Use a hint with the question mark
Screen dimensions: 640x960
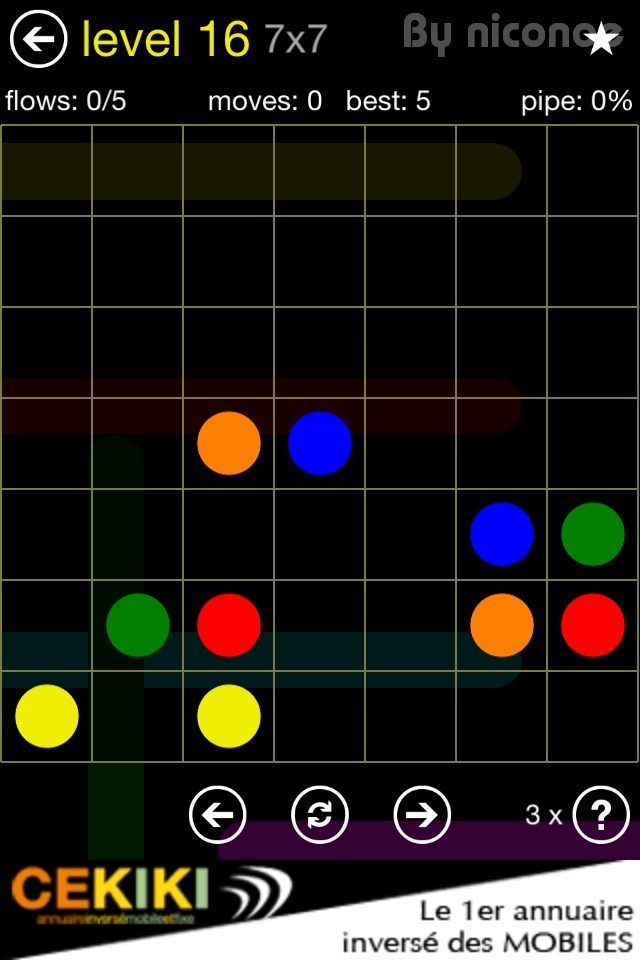pyautogui.click(x=600, y=815)
